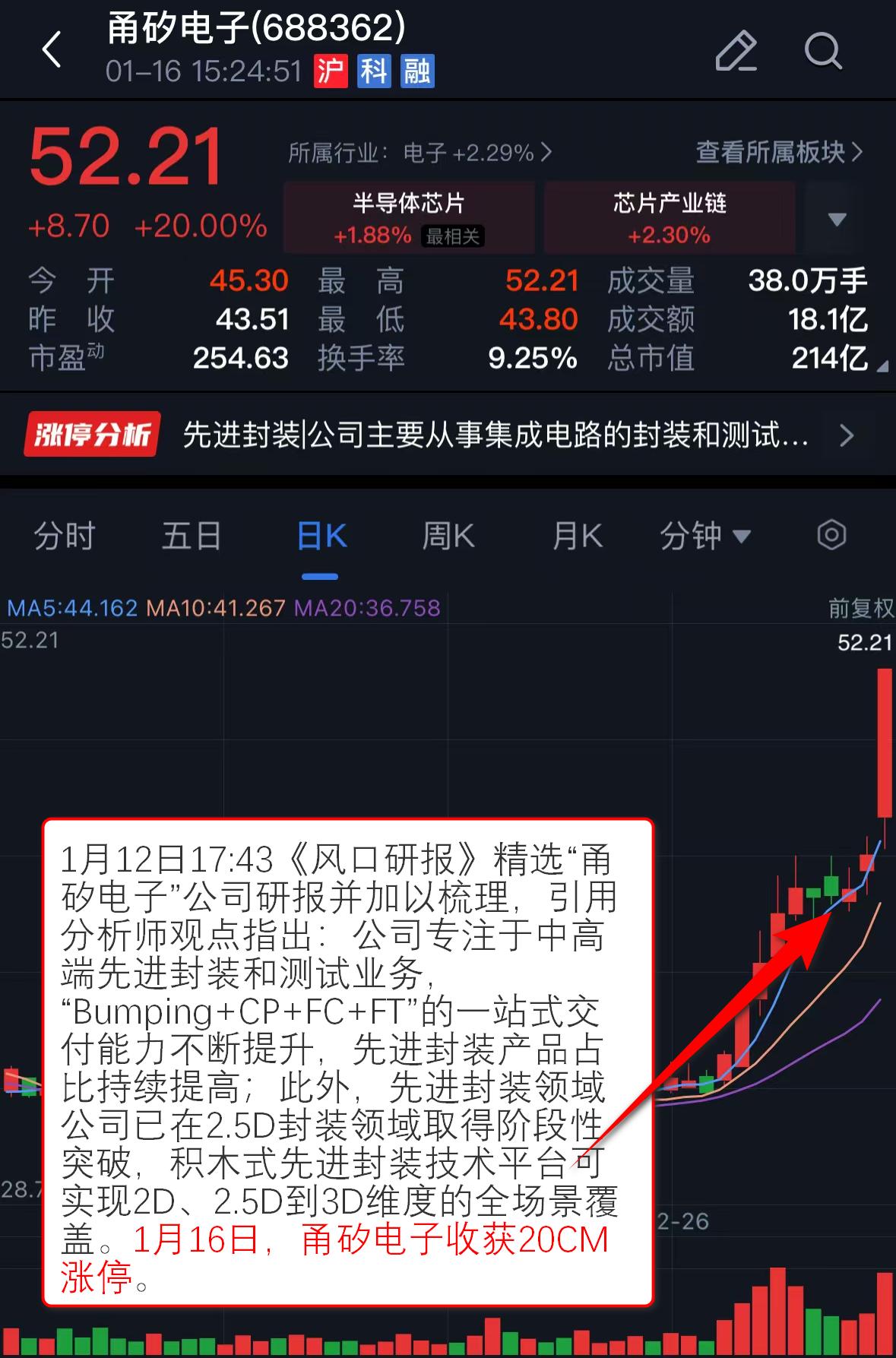This screenshot has height=1358, width=896.
Task: Tap the back arrow to exit stock page
Action: tap(51, 49)
